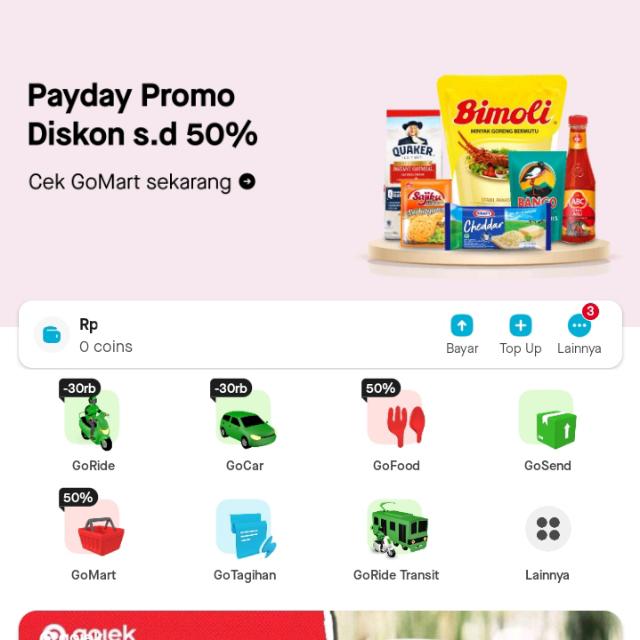640x640 pixels.
Task: Open the GoCar service
Action: [245, 427]
